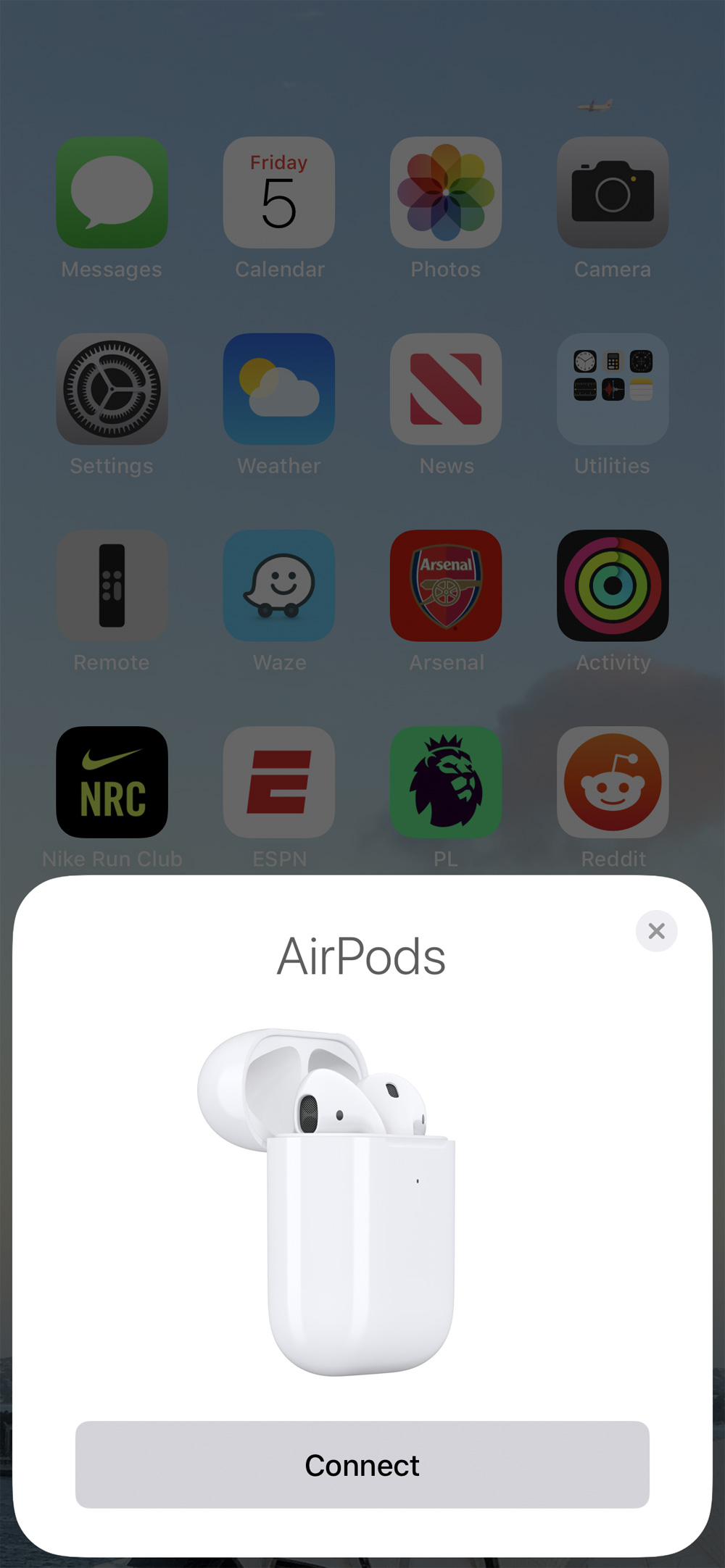Dismiss the AirPods pairing popup
The width and height of the screenshot is (725, 1568).
(x=656, y=931)
